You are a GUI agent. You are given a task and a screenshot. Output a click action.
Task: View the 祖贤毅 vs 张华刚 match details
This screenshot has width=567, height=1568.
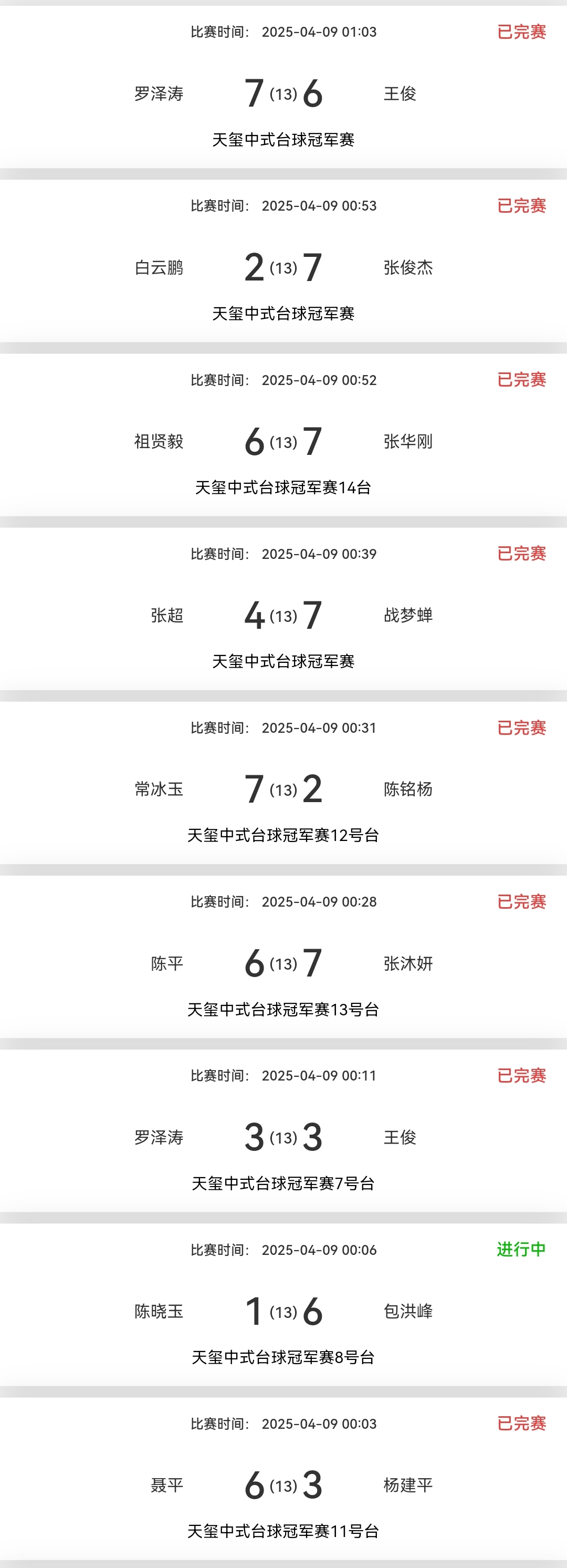(283, 441)
